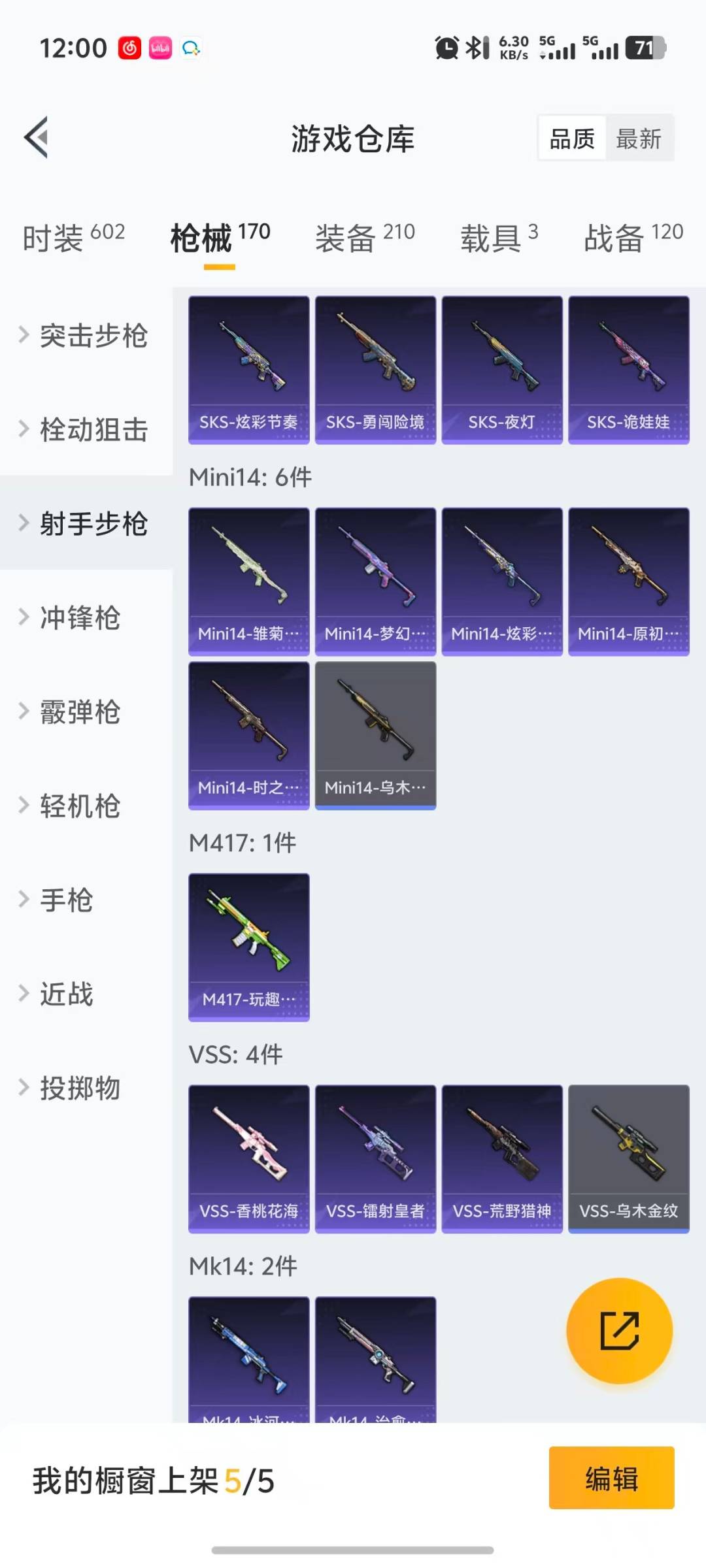Sort items by 最新

point(639,139)
